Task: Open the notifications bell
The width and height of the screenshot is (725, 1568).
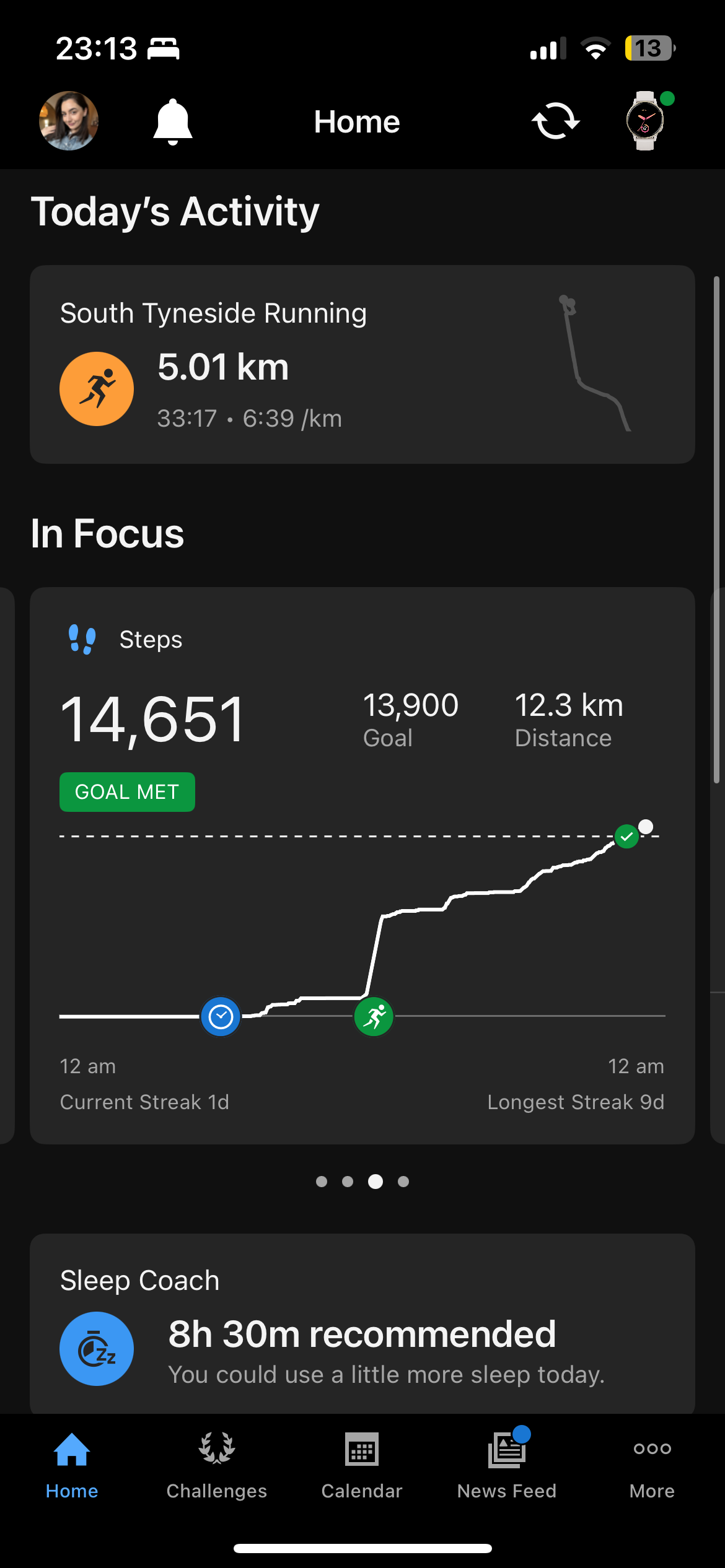Action: 173,121
